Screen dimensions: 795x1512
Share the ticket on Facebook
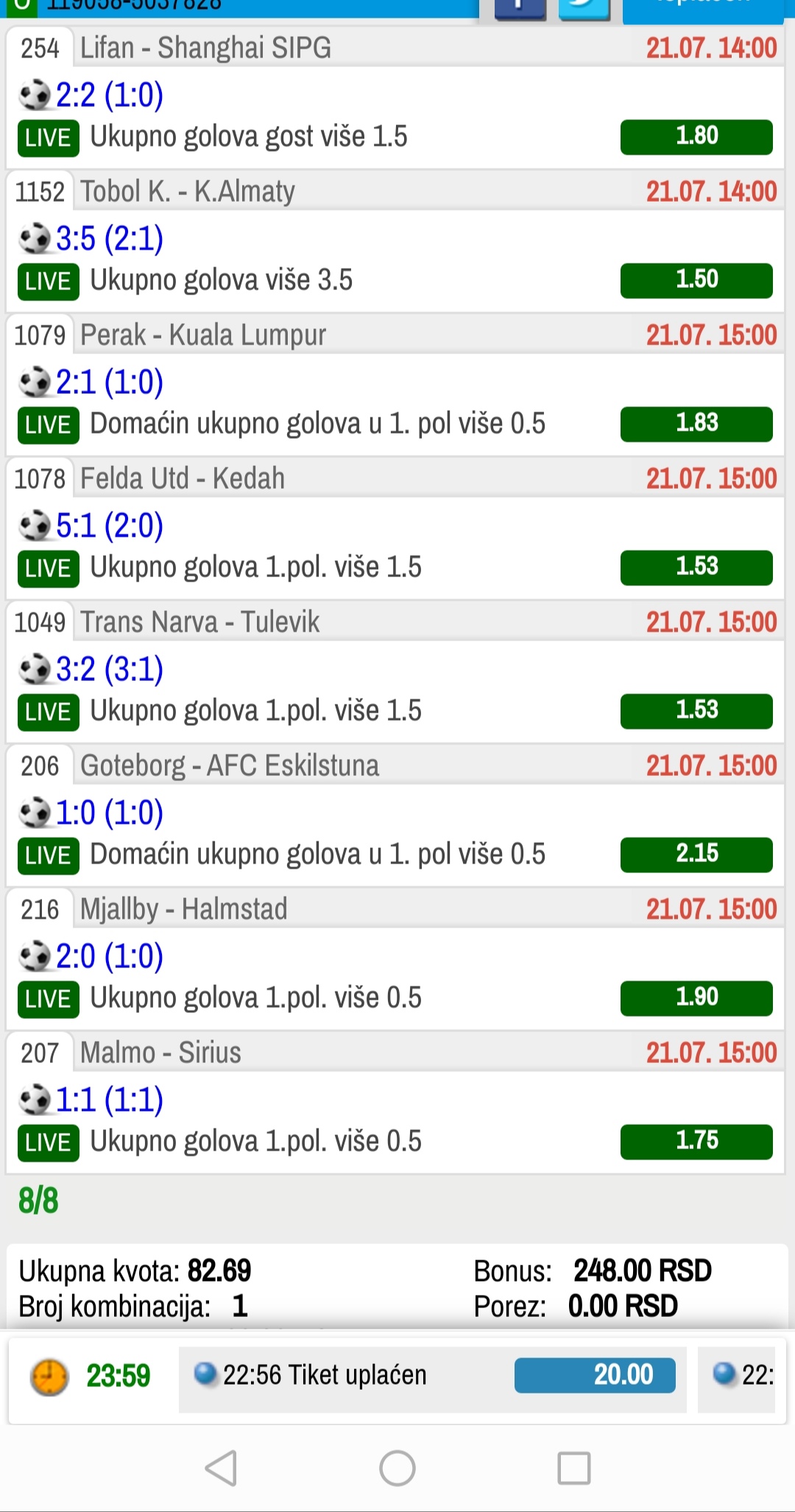[520, 9]
